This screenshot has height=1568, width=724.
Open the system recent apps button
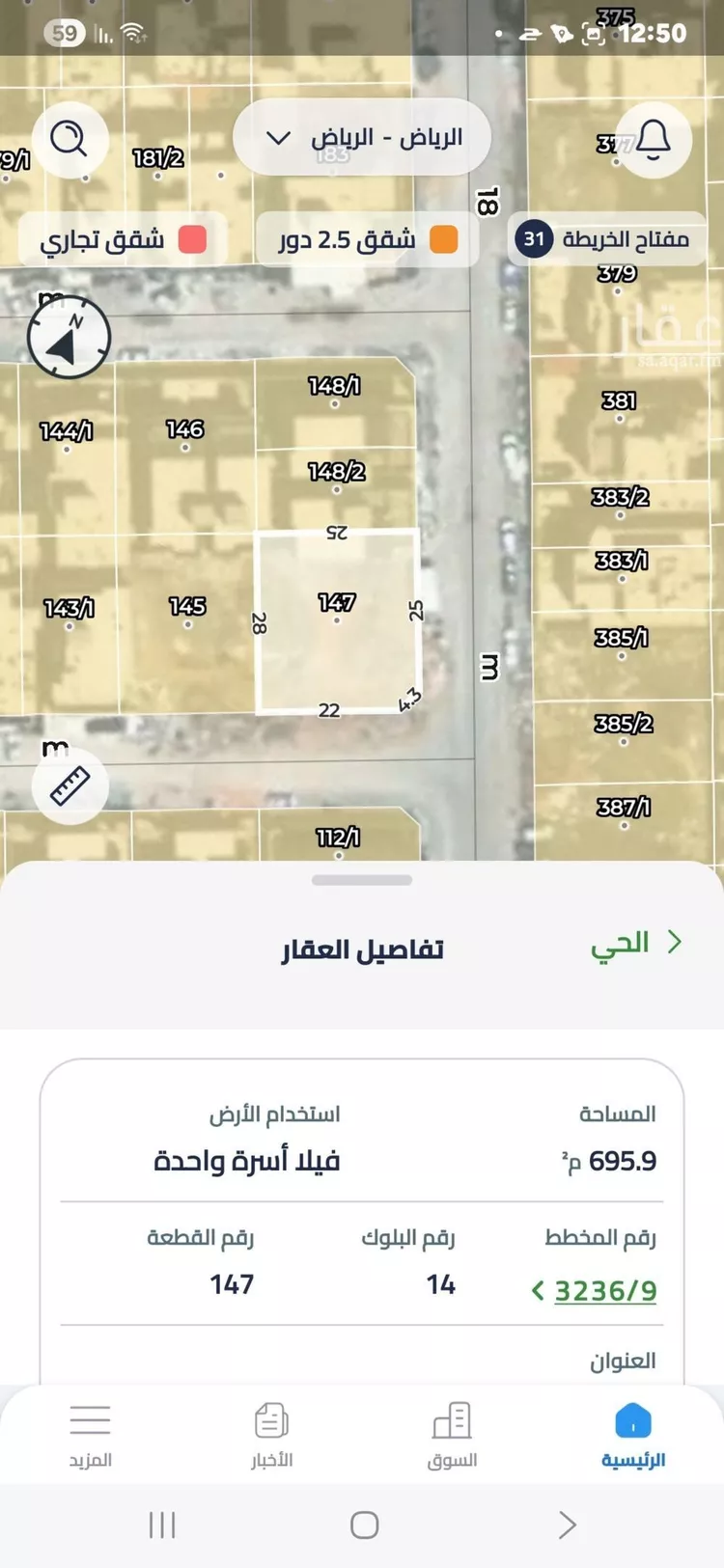(162, 1525)
